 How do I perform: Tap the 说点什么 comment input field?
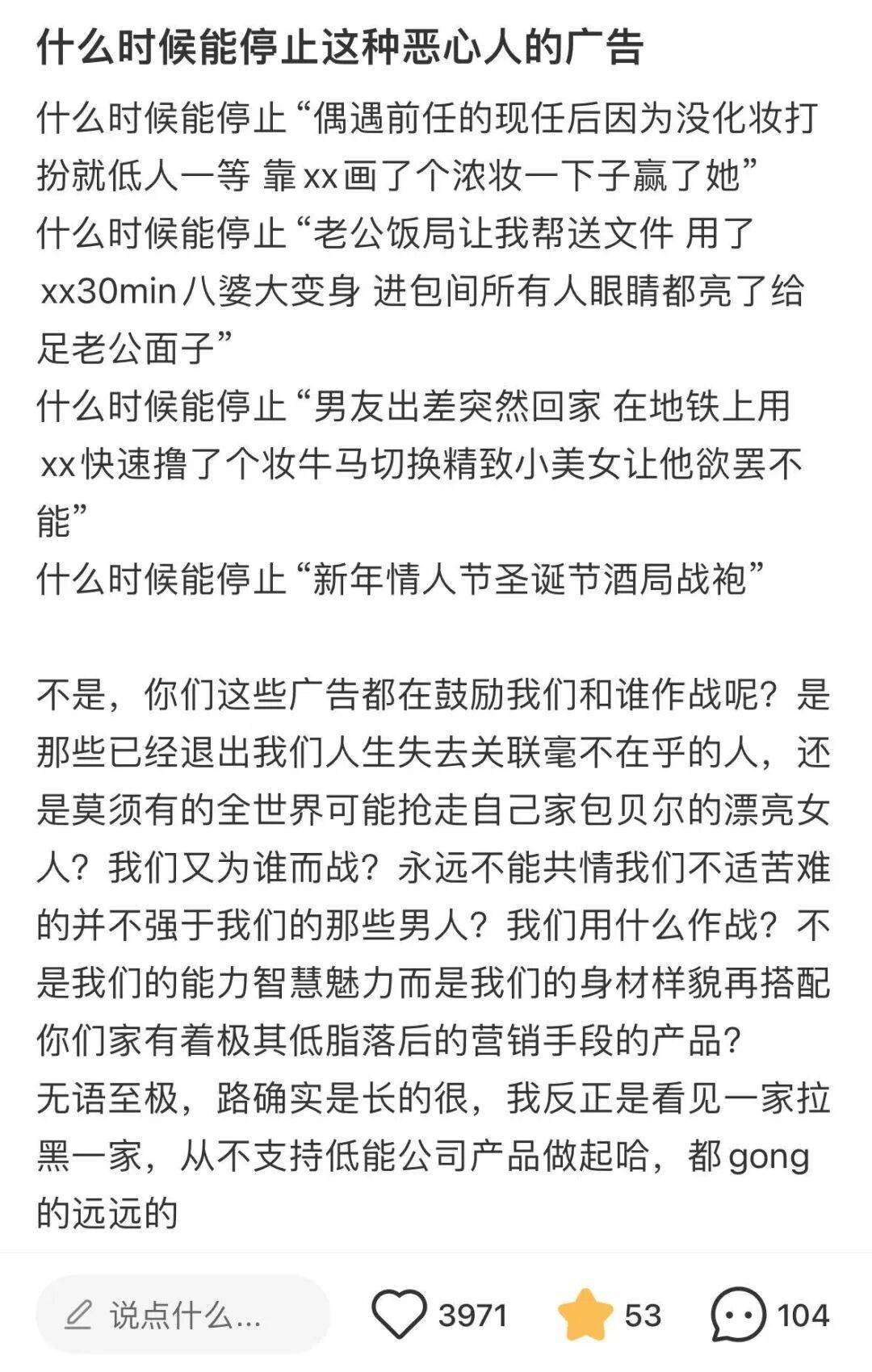pyautogui.click(x=183, y=1316)
